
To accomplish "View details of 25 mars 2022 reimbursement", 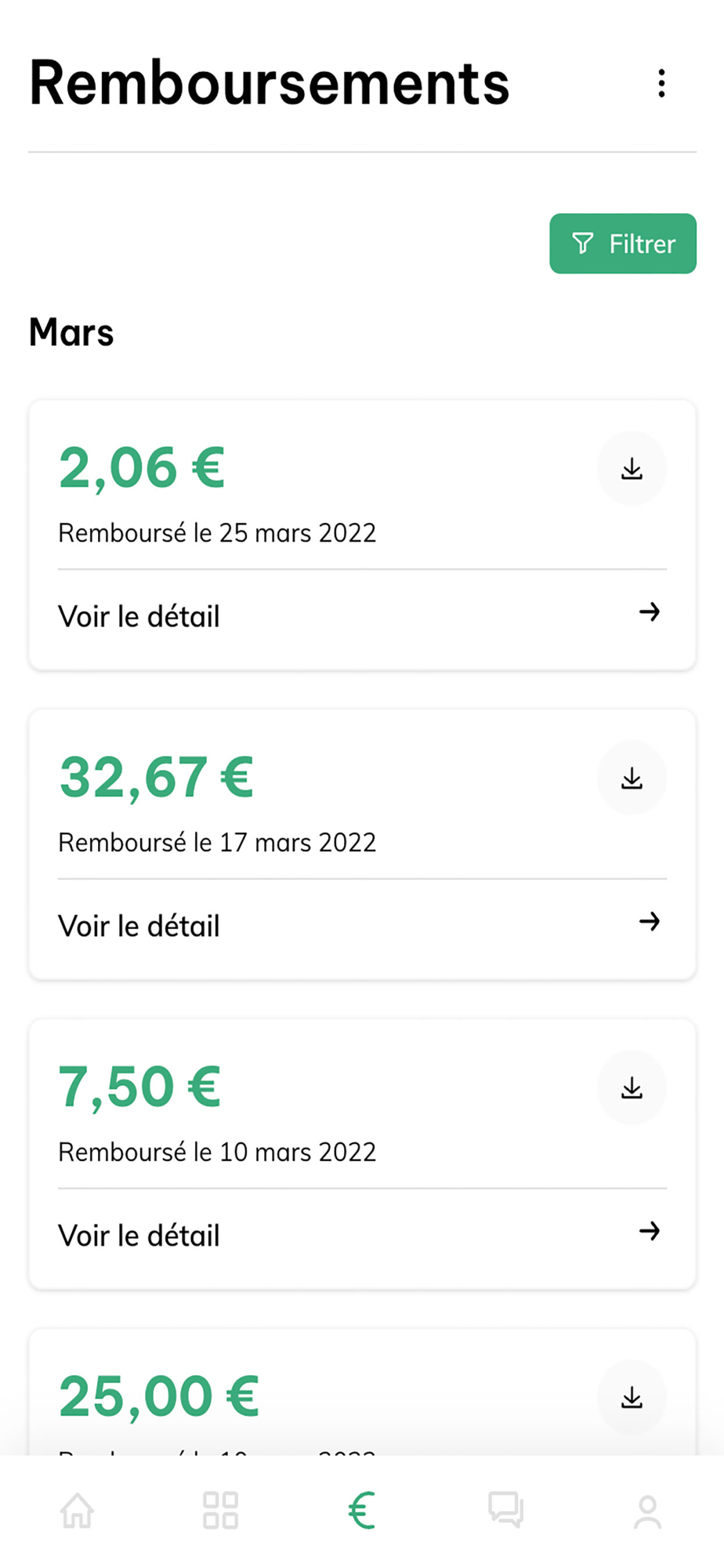I will tap(362, 616).
